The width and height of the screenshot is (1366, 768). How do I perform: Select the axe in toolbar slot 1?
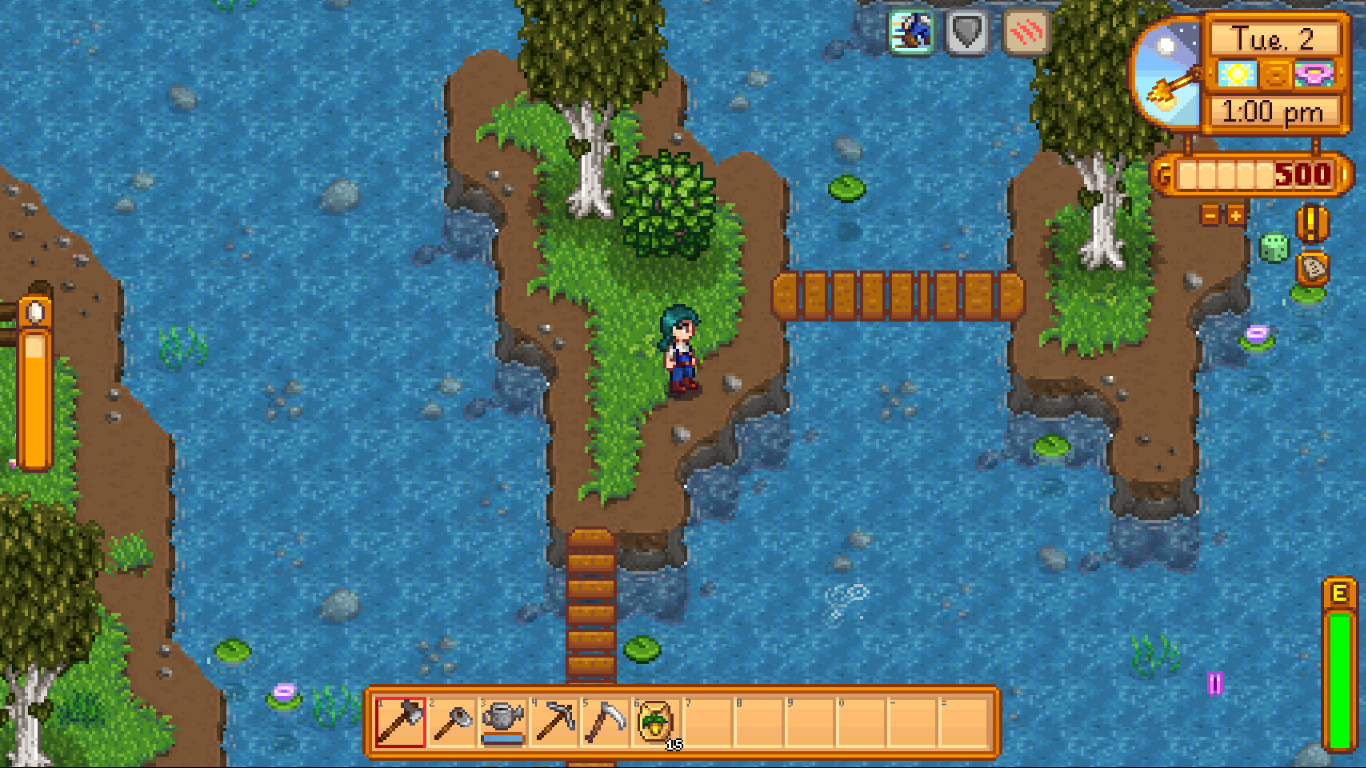(400, 722)
